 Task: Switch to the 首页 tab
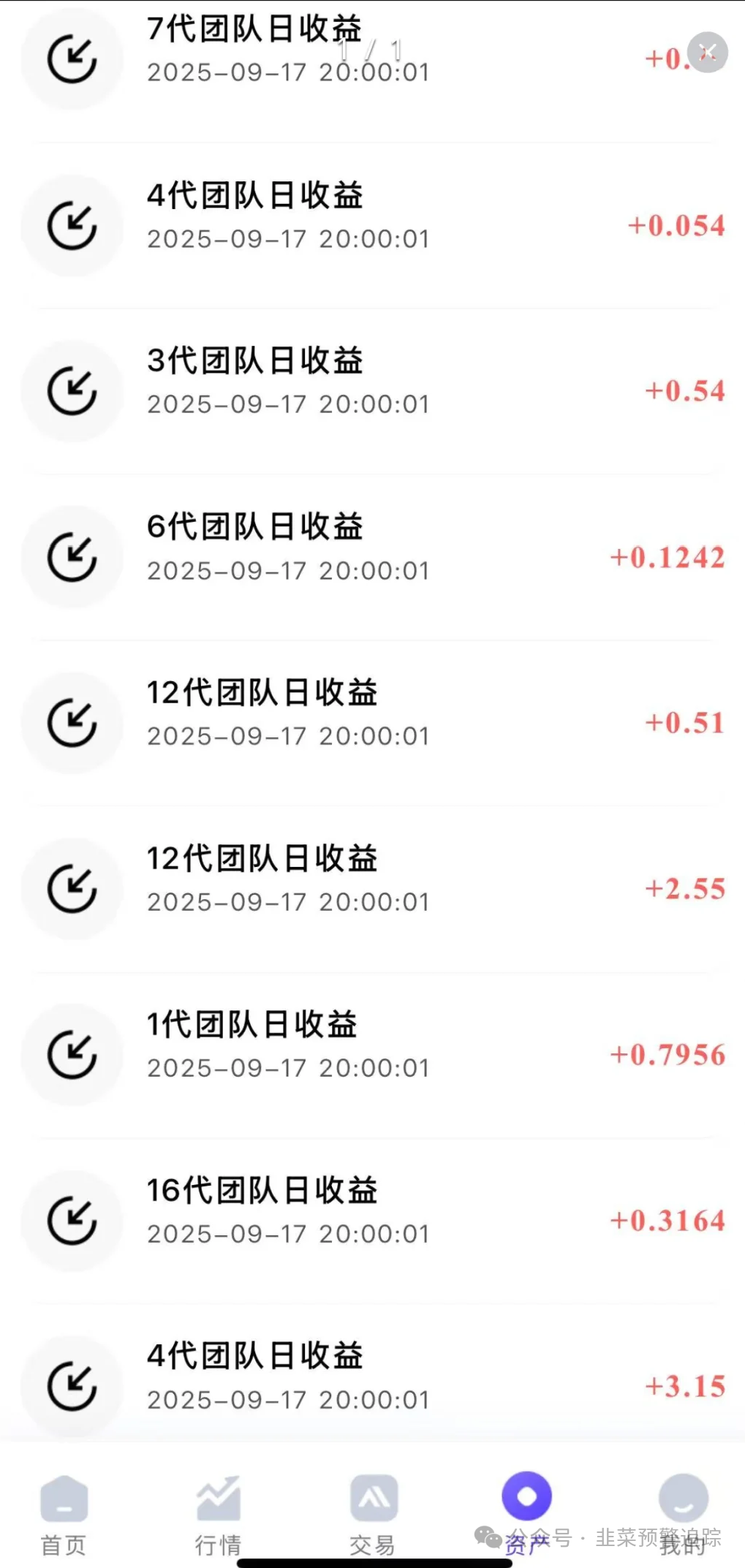pos(64,1513)
